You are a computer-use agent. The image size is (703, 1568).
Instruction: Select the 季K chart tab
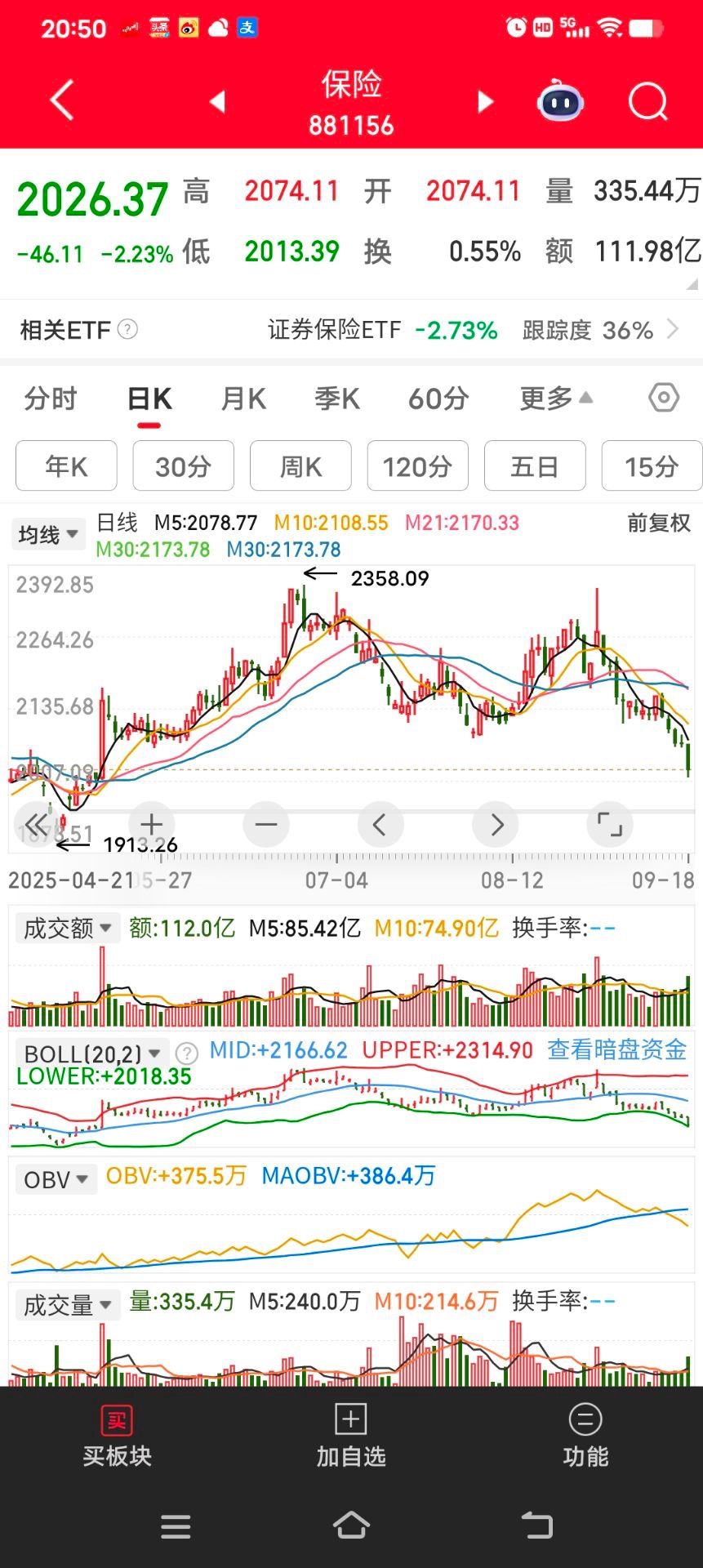[337, 399]
